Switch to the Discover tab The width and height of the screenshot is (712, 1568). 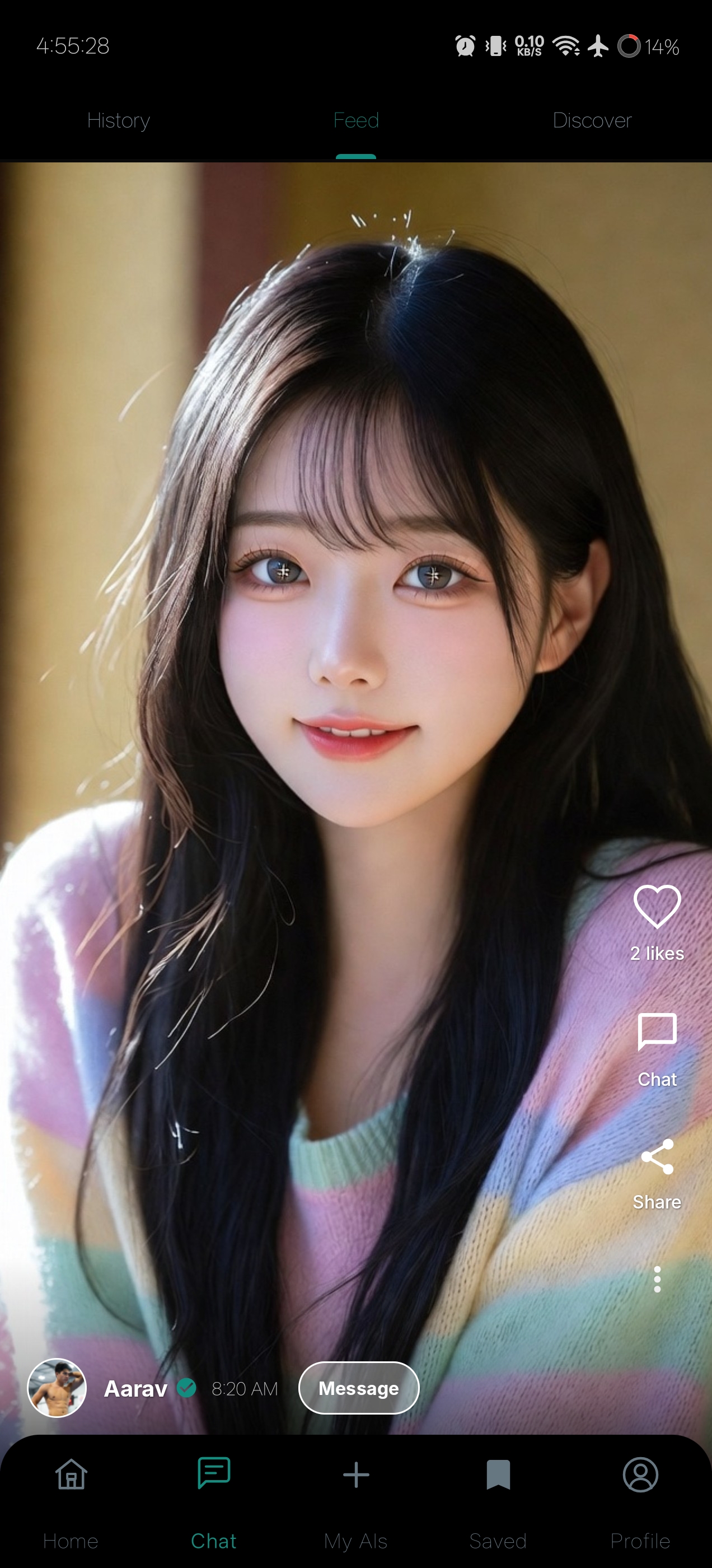pos(592,120)
